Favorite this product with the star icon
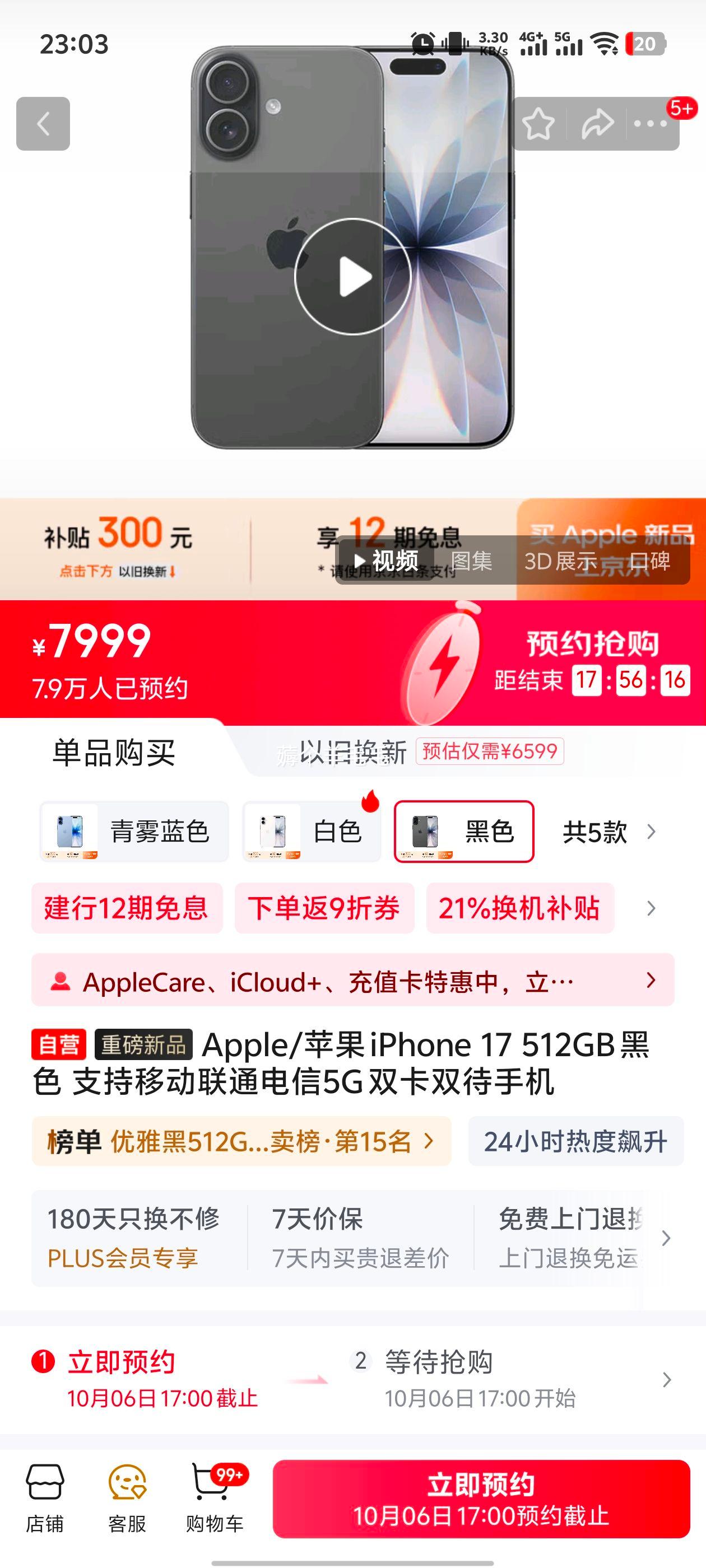The image size is (706, 1568). (538, 124)
